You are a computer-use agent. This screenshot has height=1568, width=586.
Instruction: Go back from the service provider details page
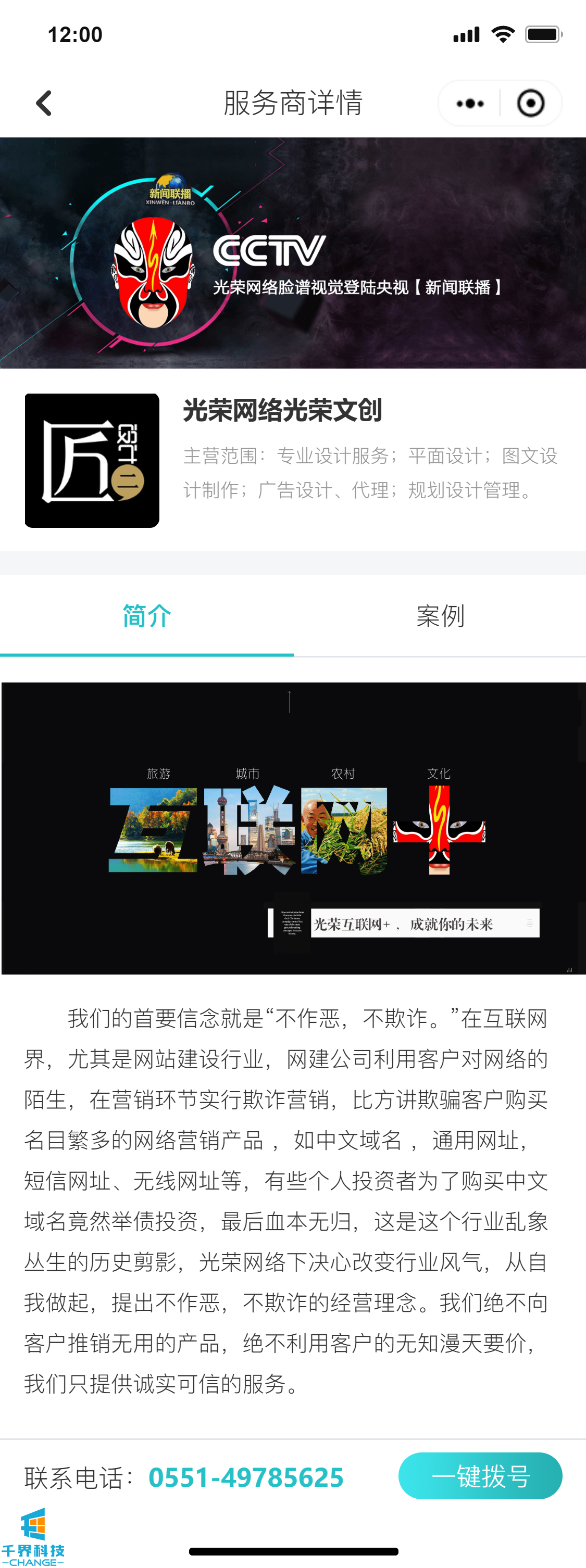44,103
